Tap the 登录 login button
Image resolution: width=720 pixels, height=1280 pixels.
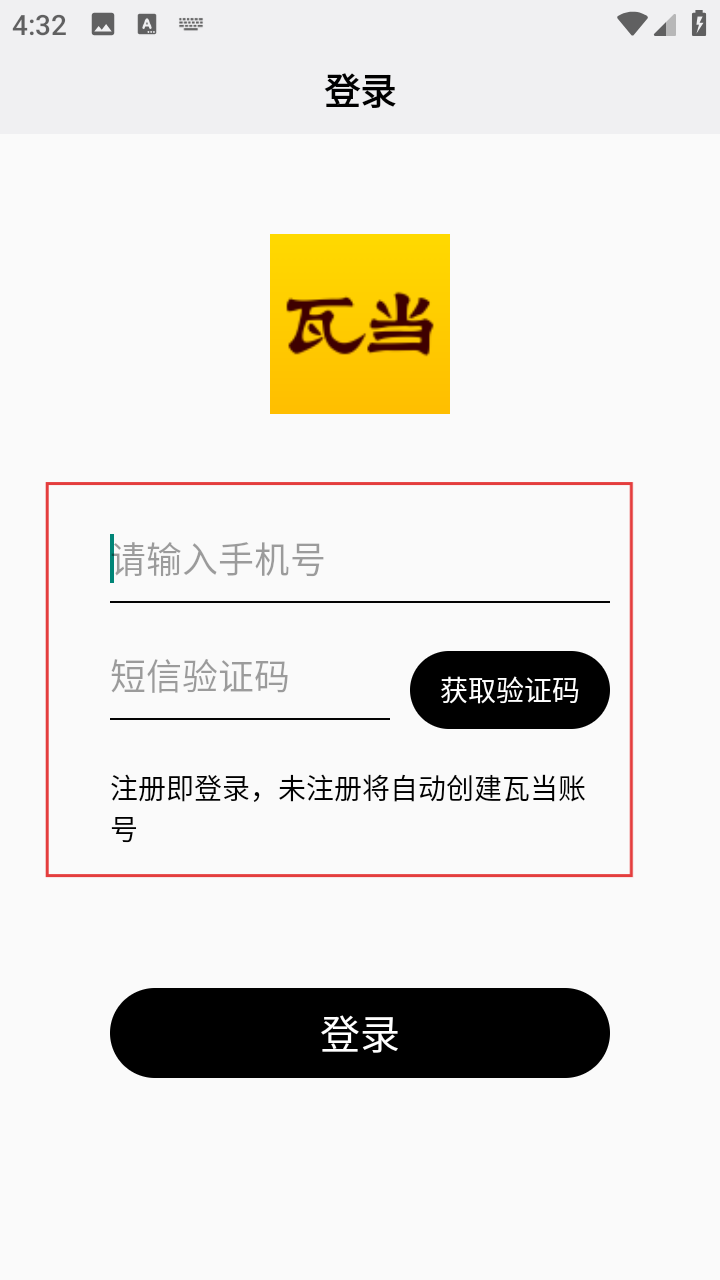point(360,1033)
